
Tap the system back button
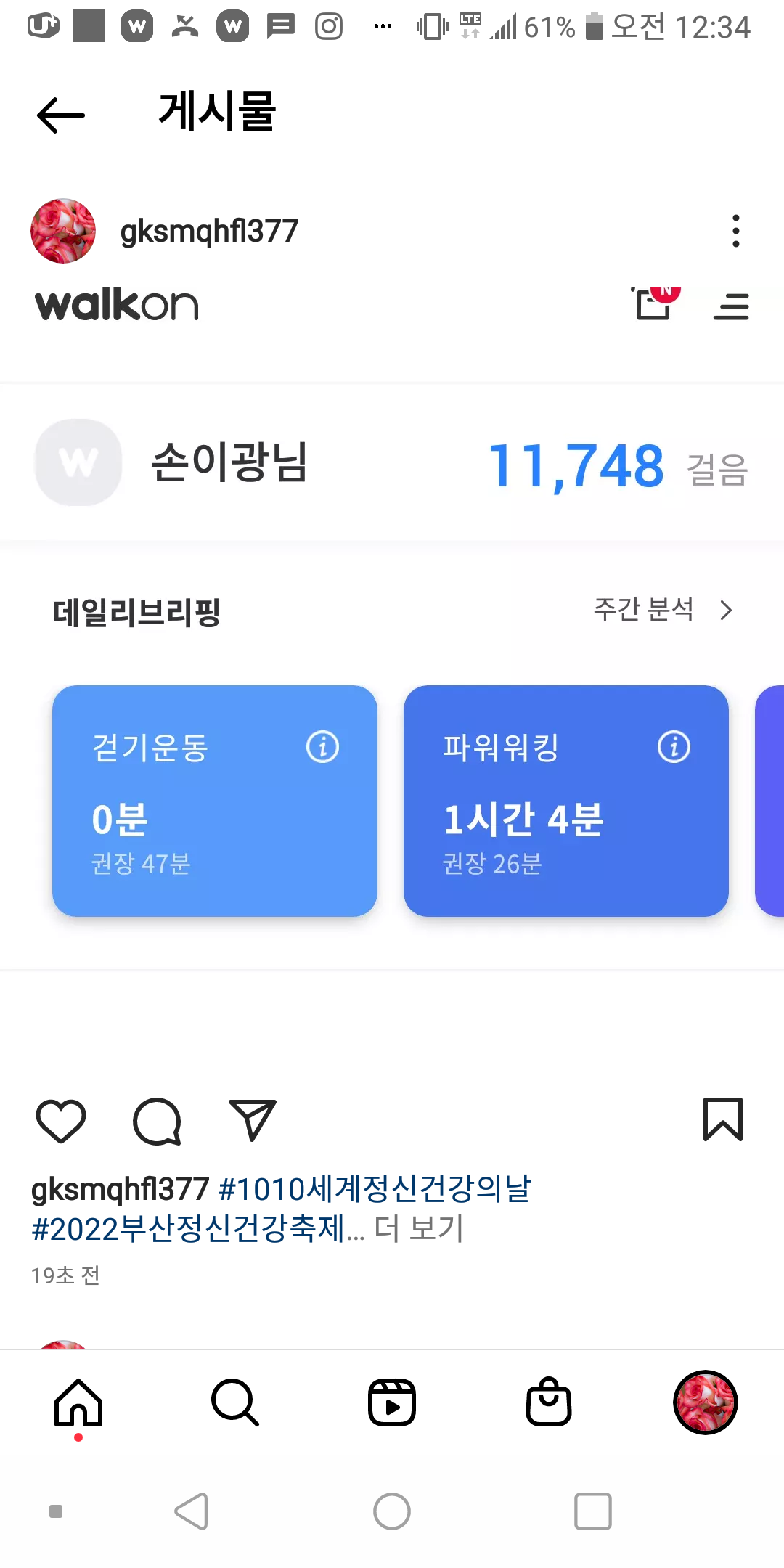[x=192, y=1511]
